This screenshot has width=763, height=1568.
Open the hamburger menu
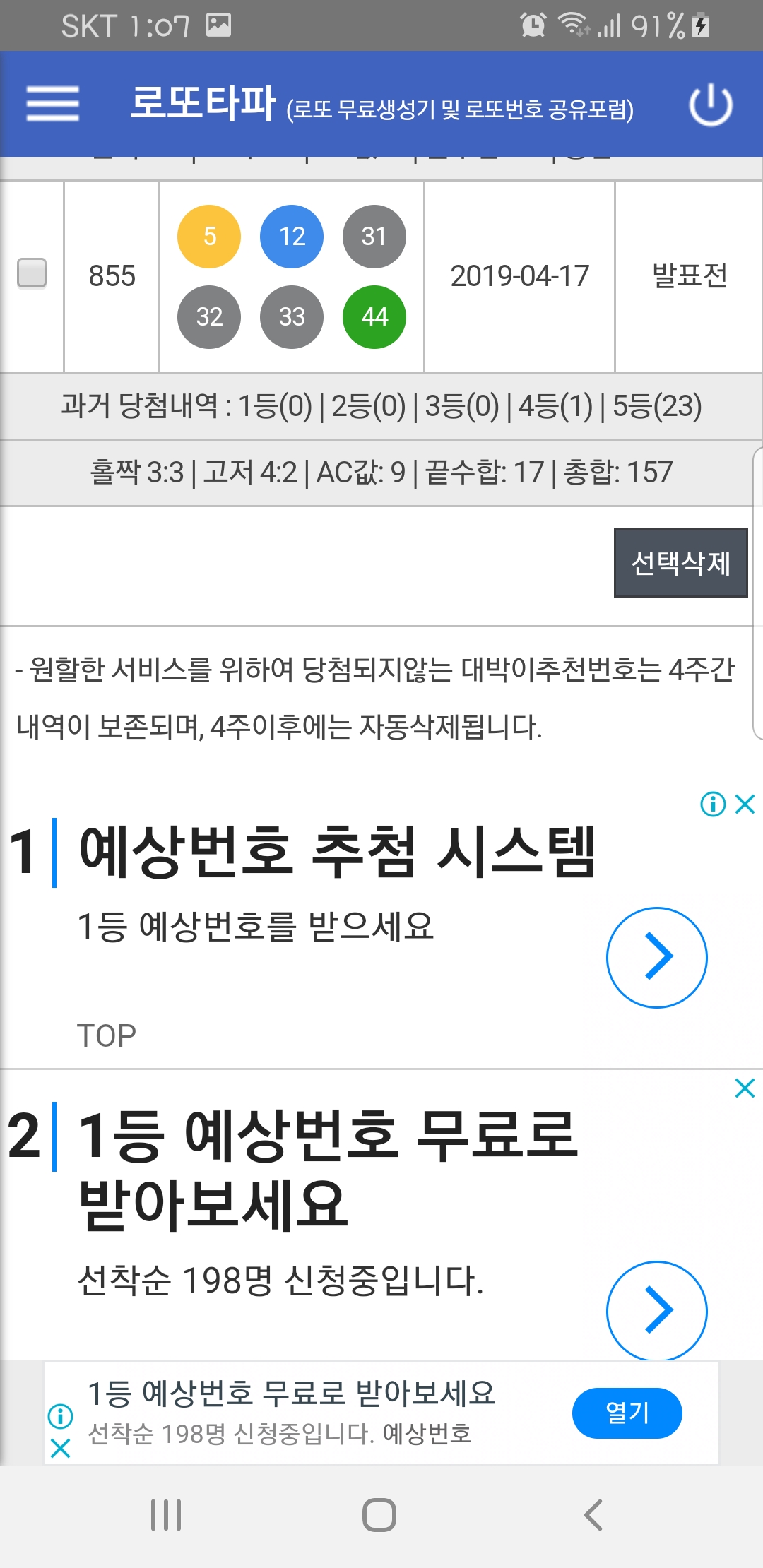coord(52,104)
